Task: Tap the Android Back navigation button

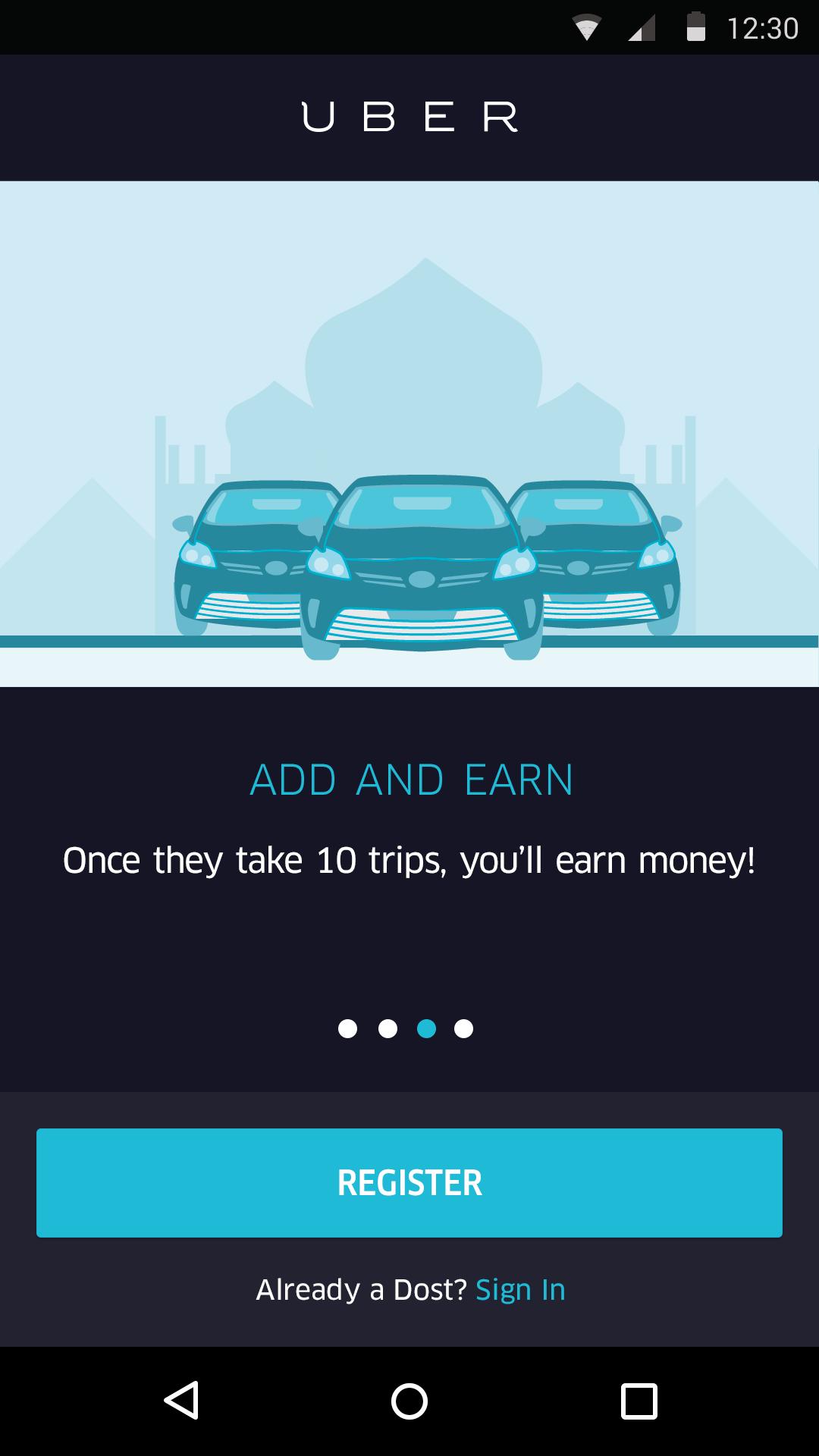Action: click(184, 1401)
